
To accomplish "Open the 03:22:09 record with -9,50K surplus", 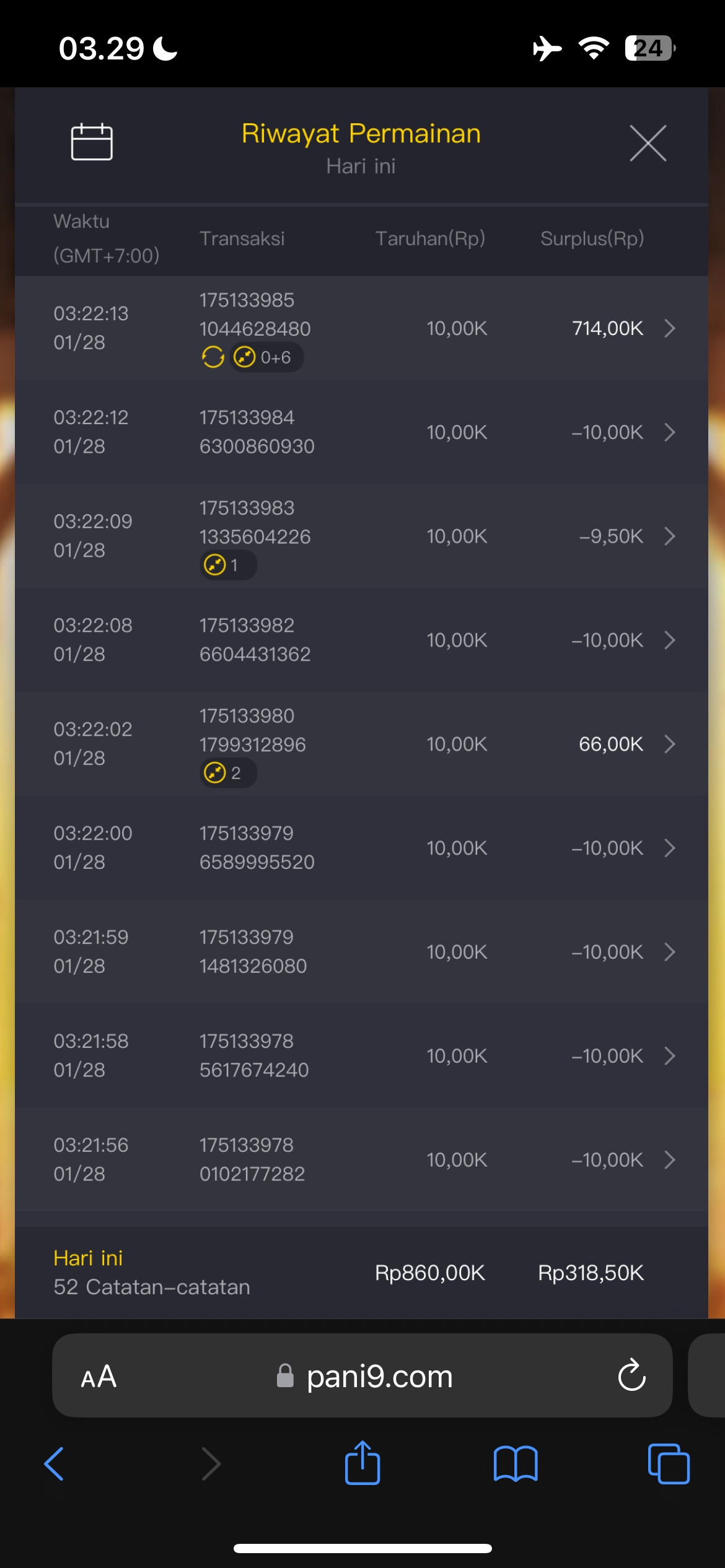I will point(669,536).
